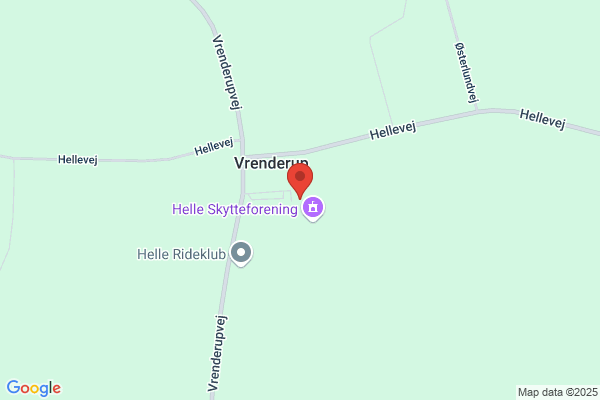
Task: Select the Helle Rideklub map marker
Action: tap(241, 254)
